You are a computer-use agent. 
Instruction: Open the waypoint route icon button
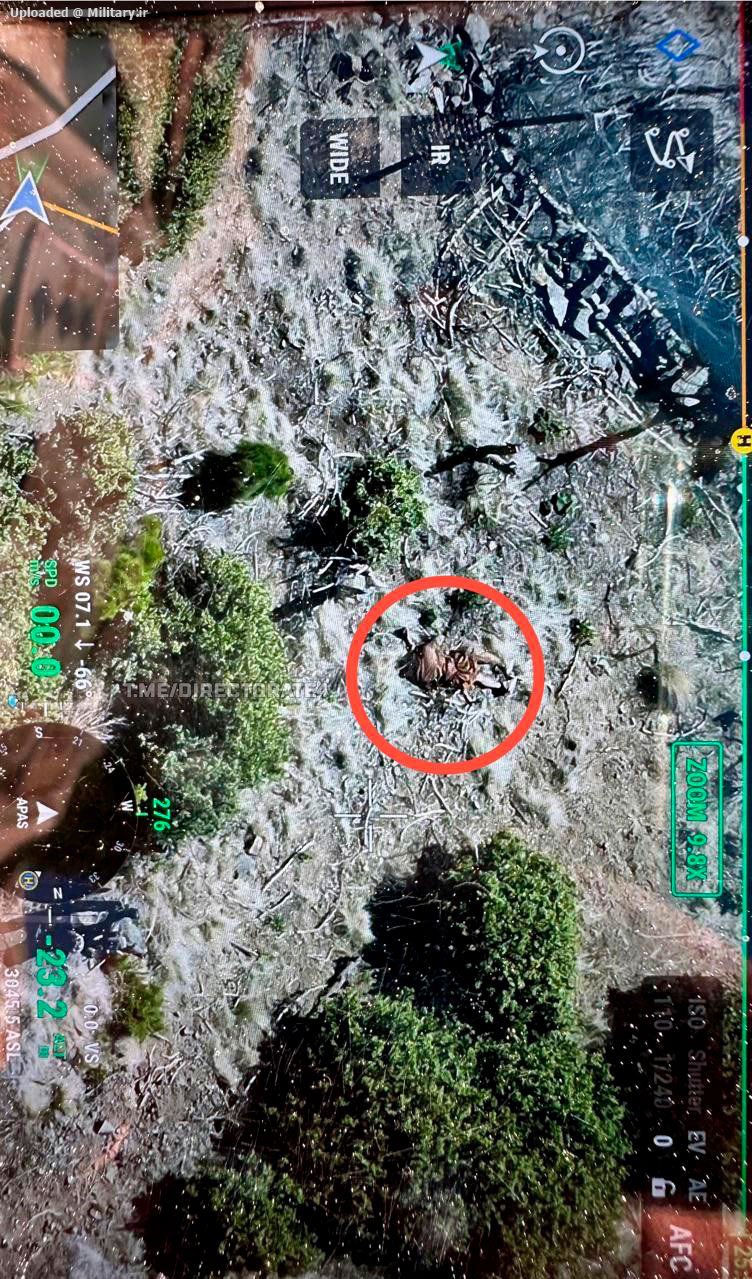672,151
